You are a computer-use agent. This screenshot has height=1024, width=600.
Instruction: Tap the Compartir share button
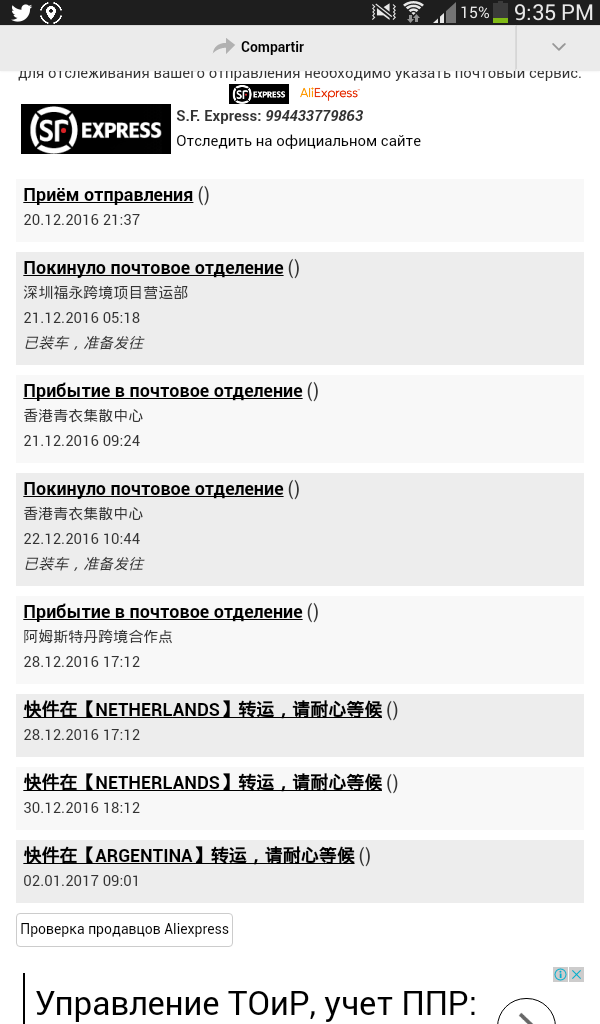(259, 47)
